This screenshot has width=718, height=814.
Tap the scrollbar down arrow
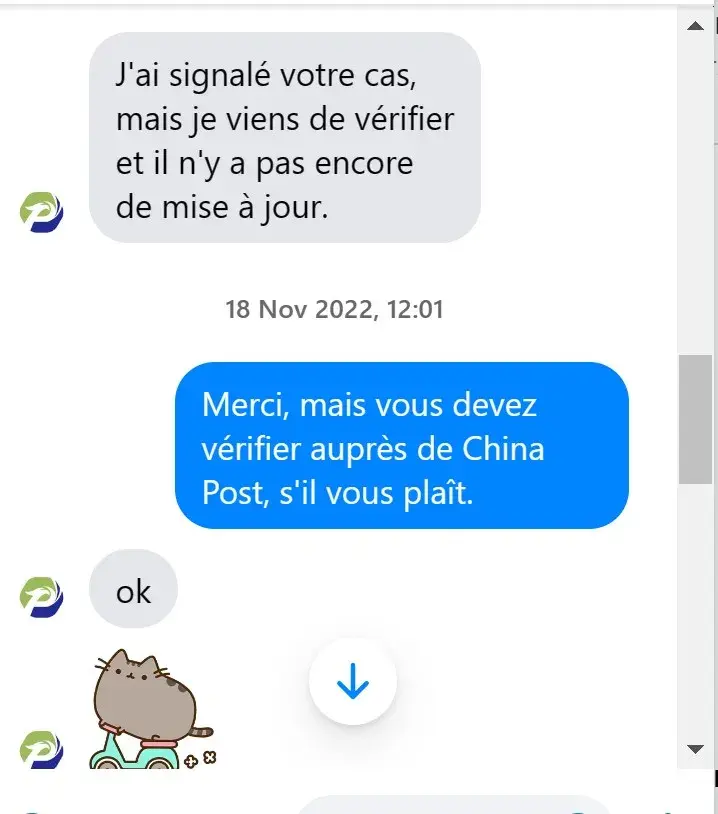(x=696, y=748)
